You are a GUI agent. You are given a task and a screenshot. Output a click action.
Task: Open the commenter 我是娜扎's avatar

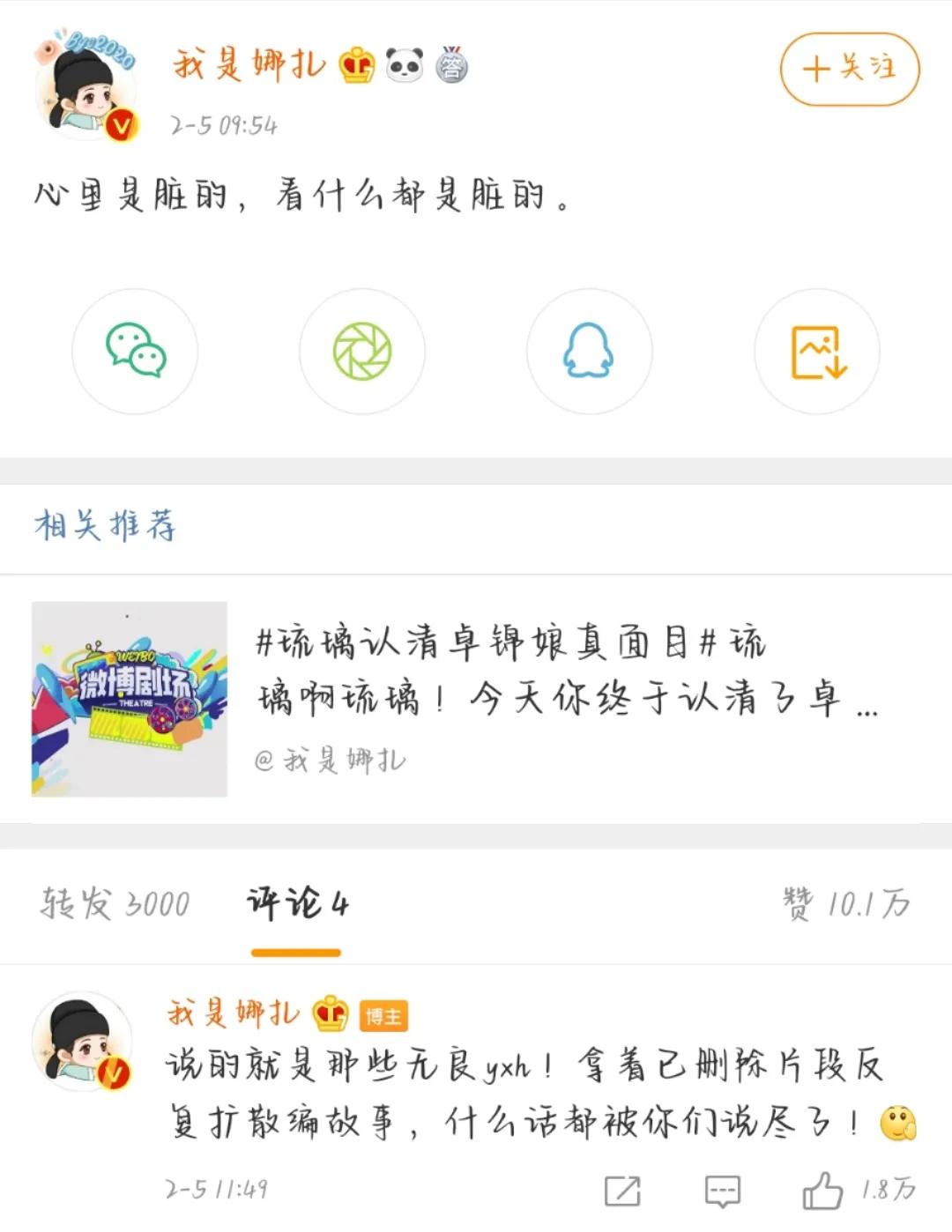coord(83,1042)
